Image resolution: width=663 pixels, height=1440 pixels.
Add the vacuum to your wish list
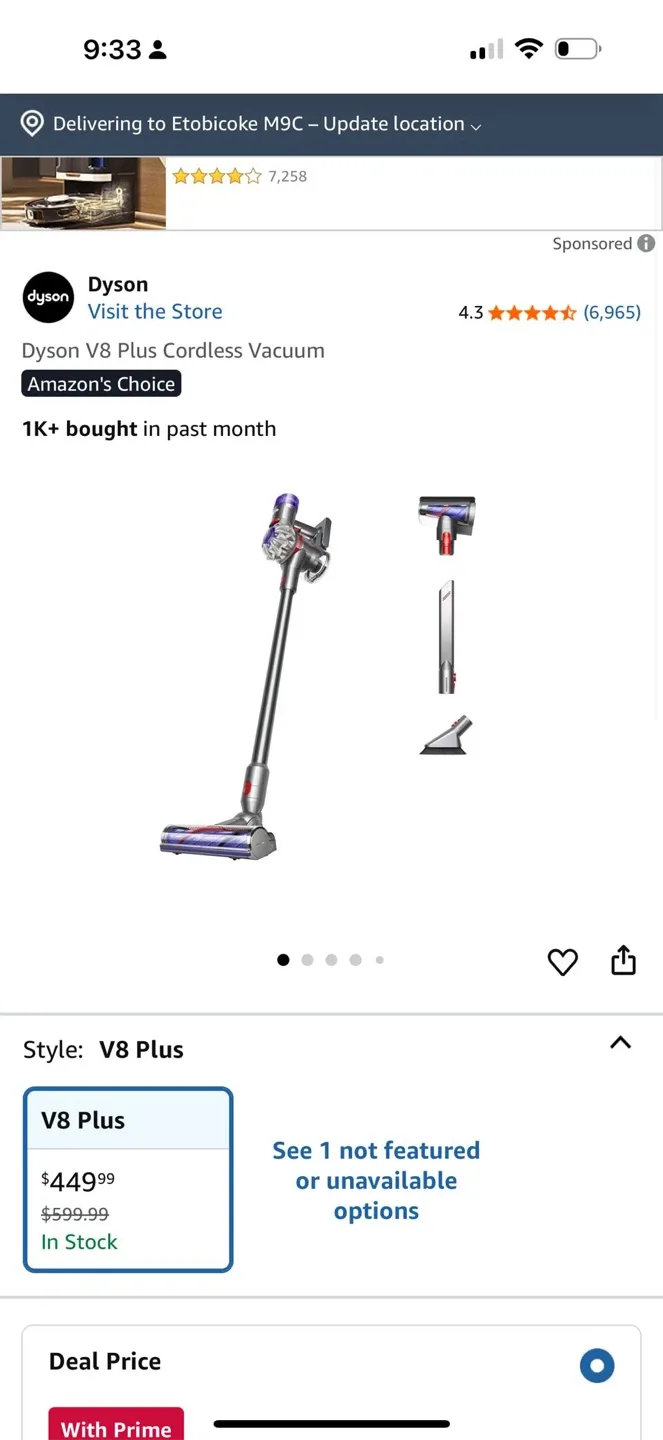[563, 961]
